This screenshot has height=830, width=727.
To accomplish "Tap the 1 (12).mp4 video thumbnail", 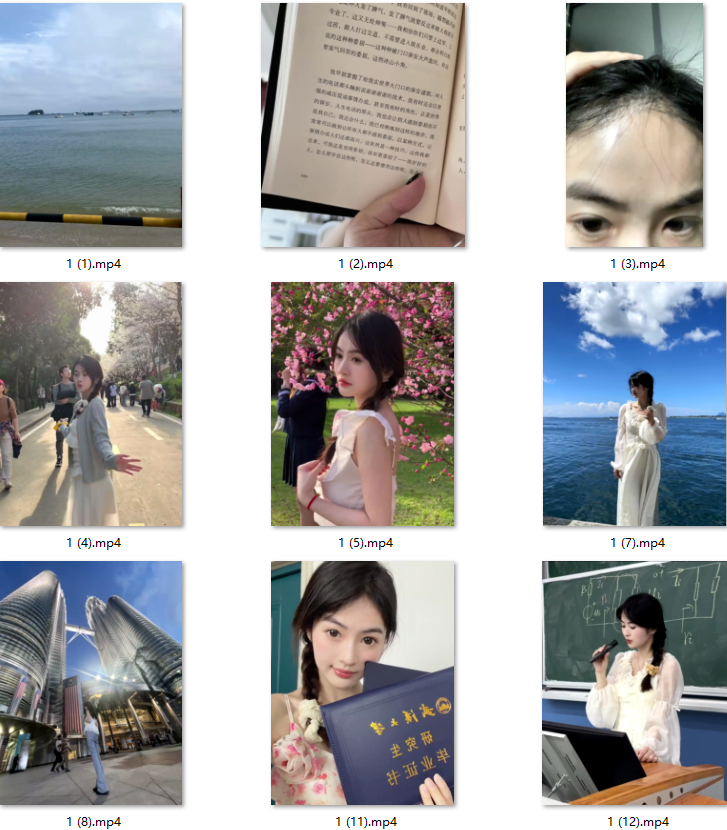I will tap(634, 683).
